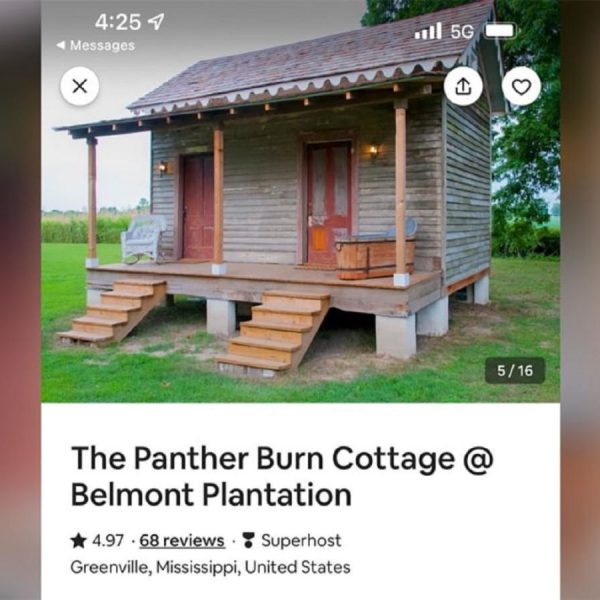Image resolution: width=600 pixels, height=600 pixels.
Task: Open the 68 reviews link
Action: 181,540
